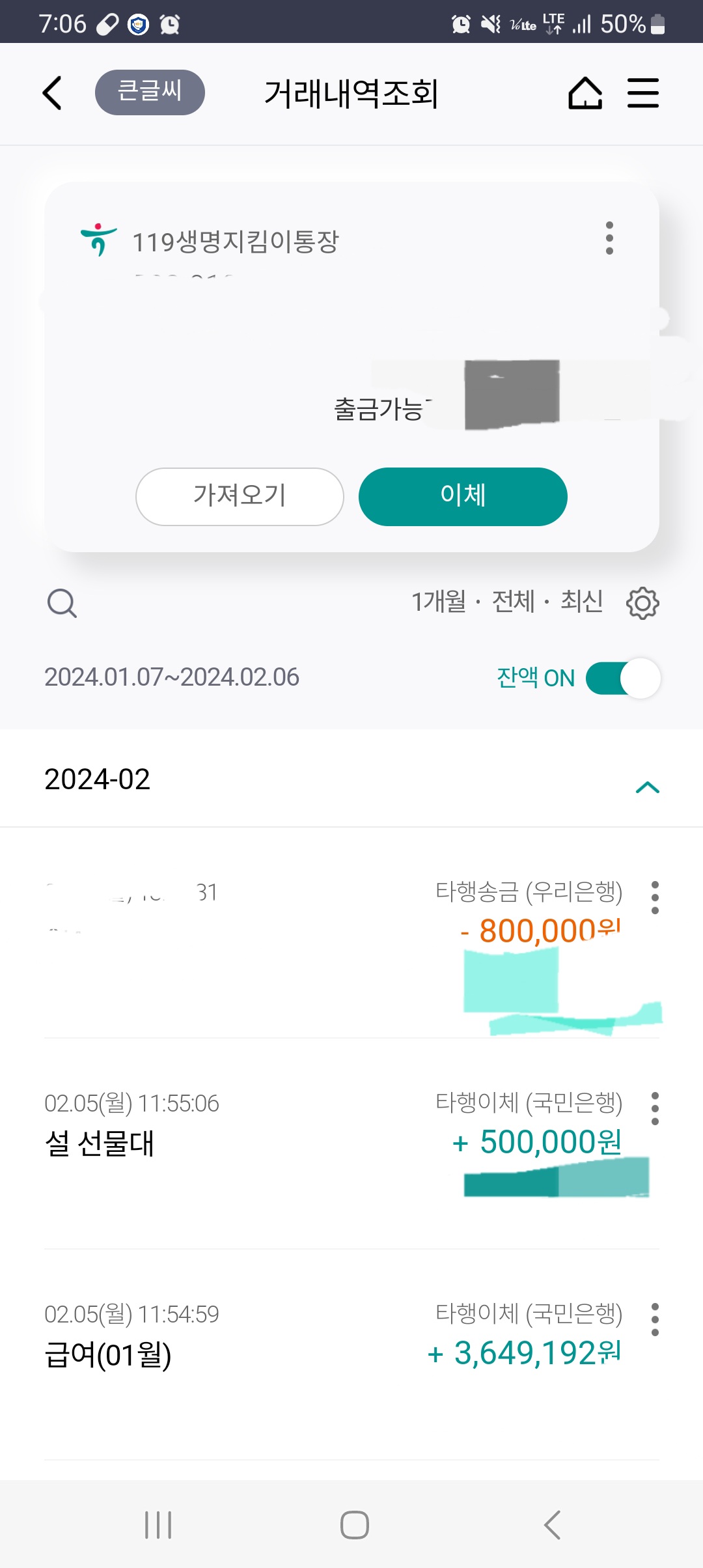Open the hamburger menu

pyautogui.click(x=643, y=93)
